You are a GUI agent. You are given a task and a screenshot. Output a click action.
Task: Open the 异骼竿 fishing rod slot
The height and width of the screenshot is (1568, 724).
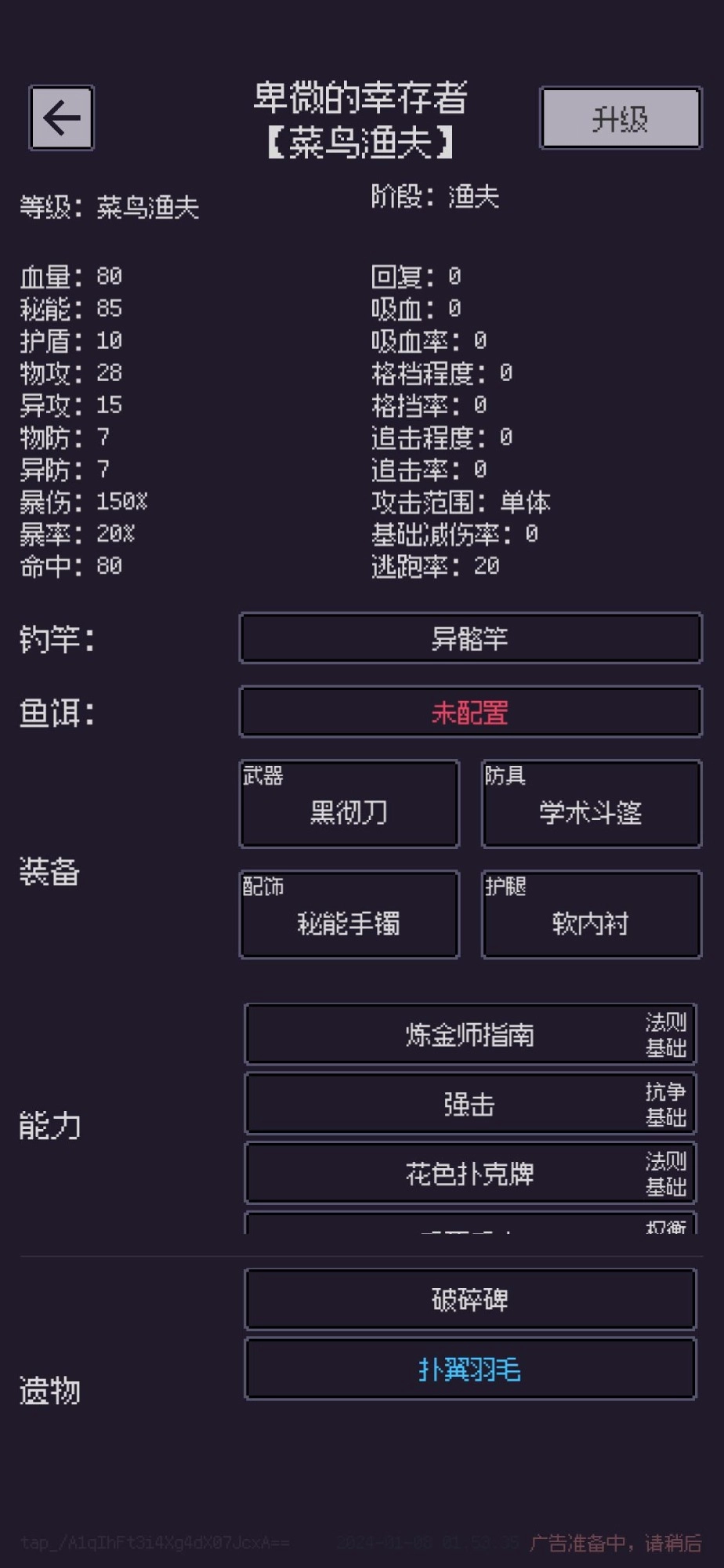click(x=469, y=638)
